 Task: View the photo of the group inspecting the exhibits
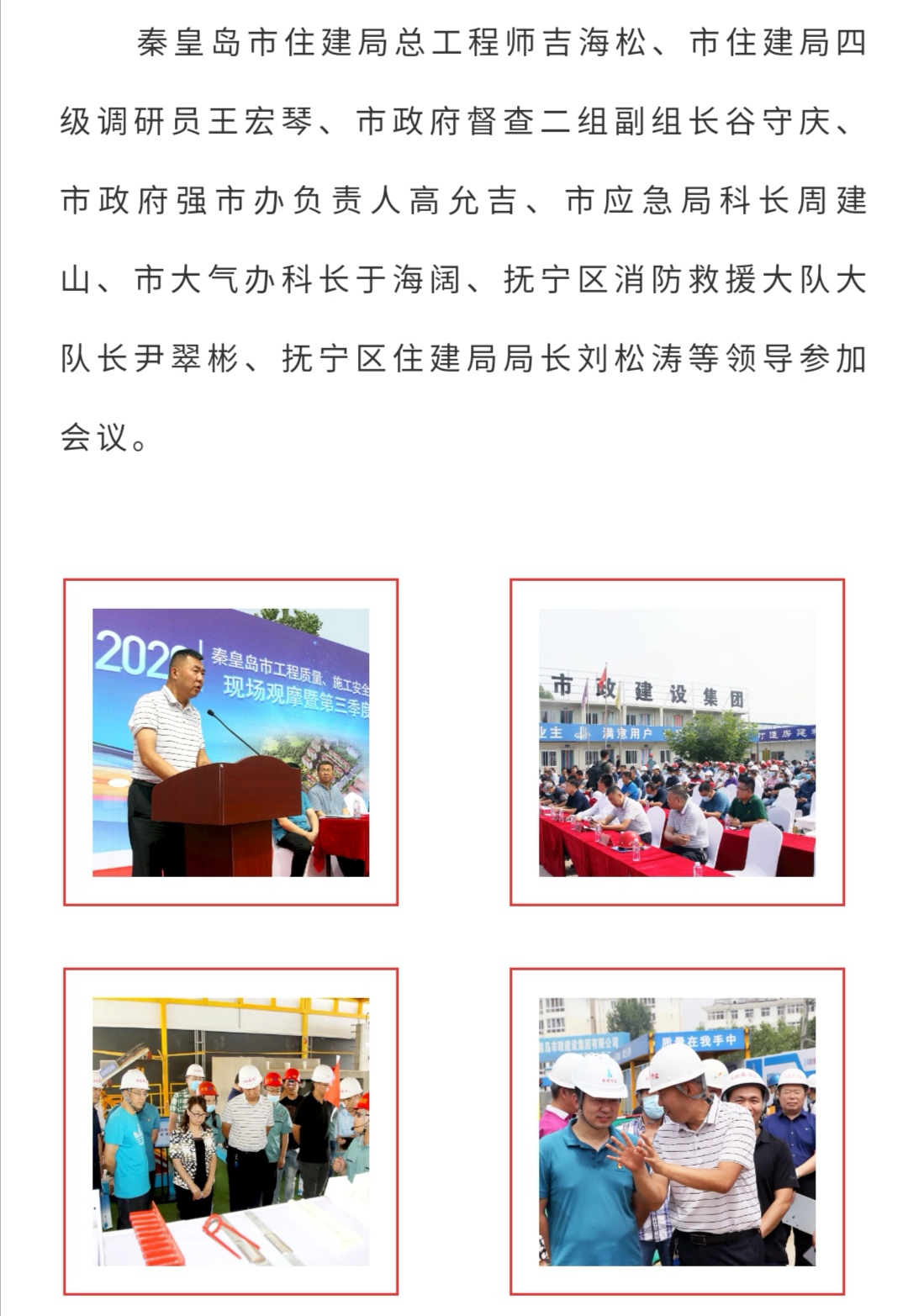(x=230, y=1131)
